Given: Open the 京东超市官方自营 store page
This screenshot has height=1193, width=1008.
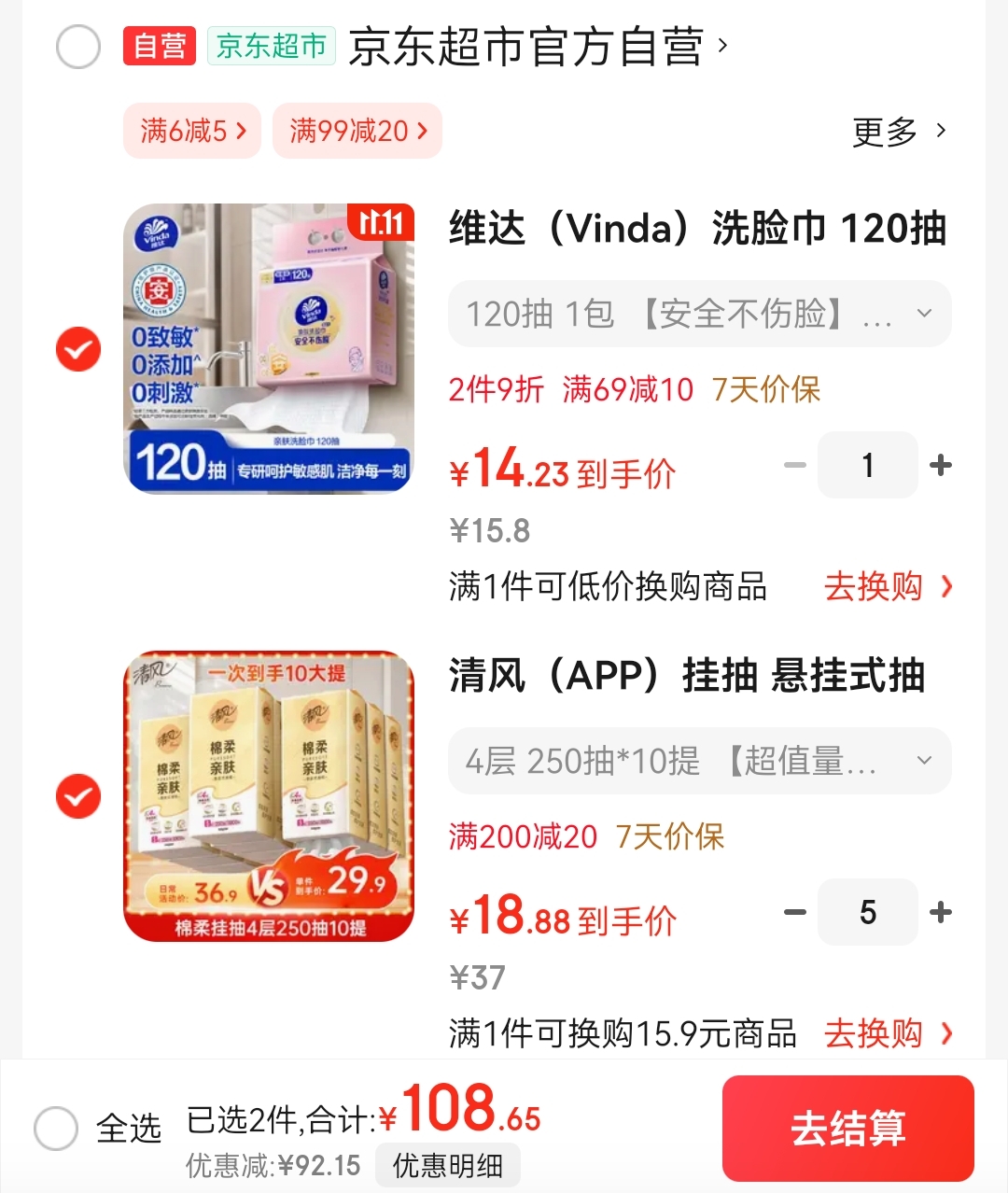Looking at the screenshot, I should [527, 47].
